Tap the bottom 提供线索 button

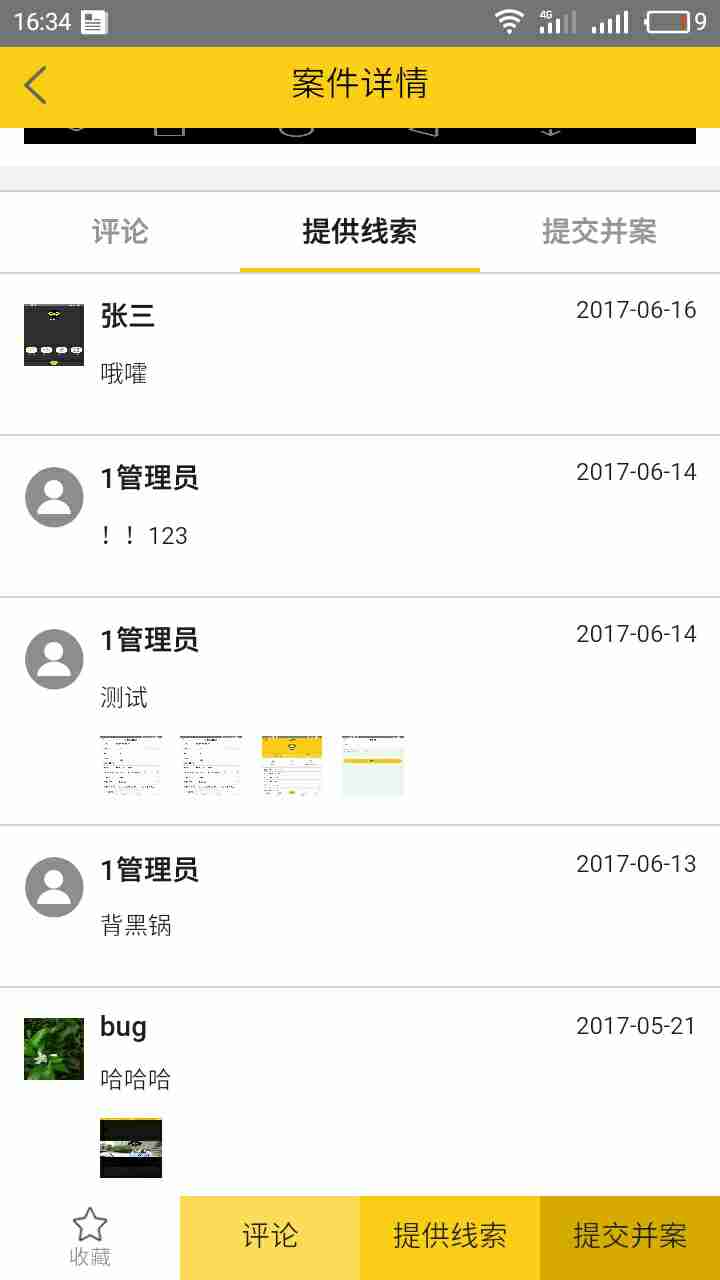450,1237
